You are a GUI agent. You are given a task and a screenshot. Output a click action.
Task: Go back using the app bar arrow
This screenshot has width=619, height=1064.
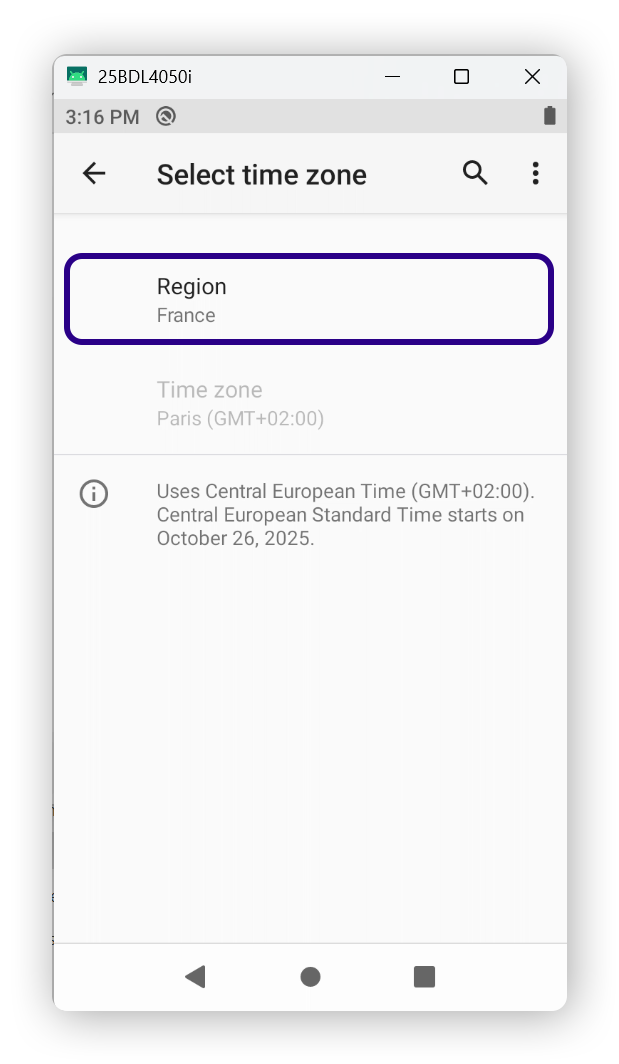point(94,174)
